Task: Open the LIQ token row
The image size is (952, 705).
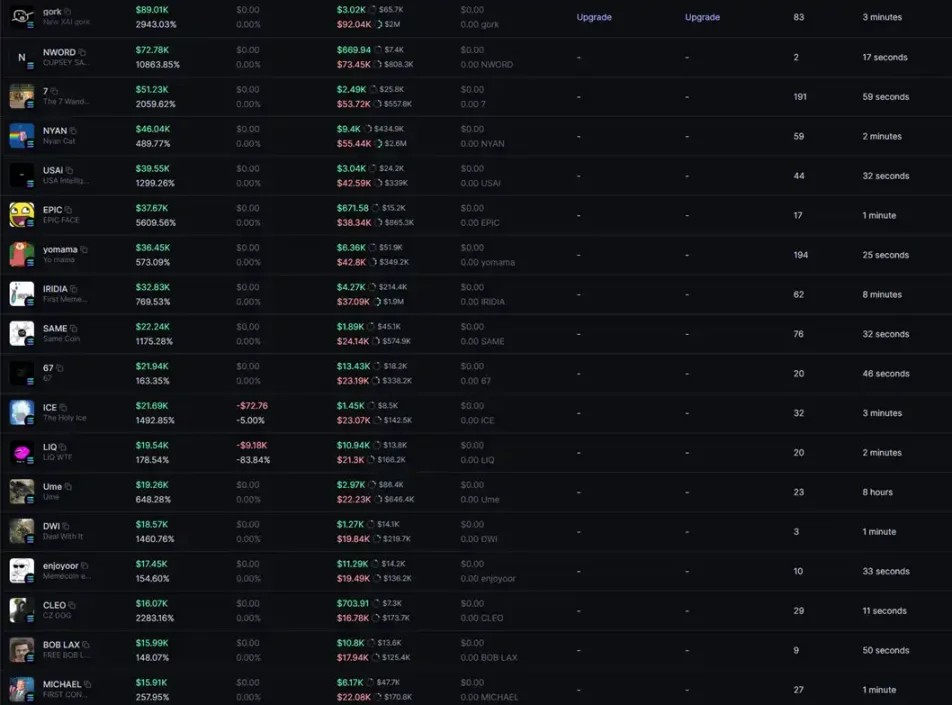Action: click(x=49, y=447)
